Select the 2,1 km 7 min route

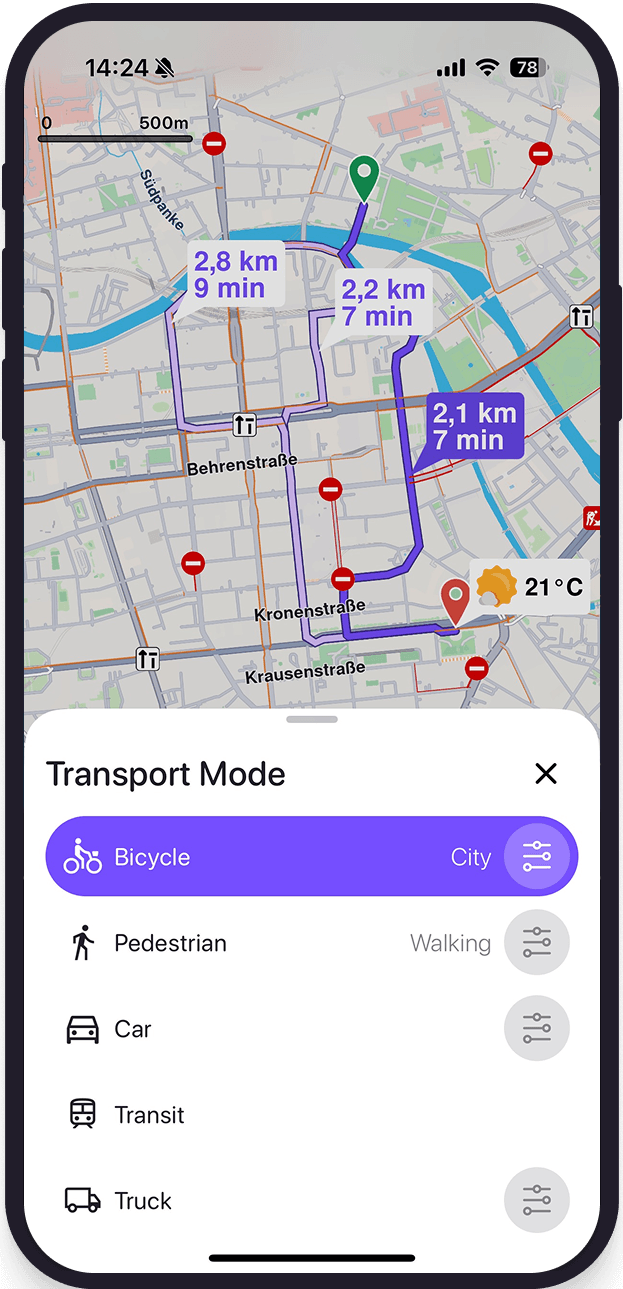(x=473, y=425)
